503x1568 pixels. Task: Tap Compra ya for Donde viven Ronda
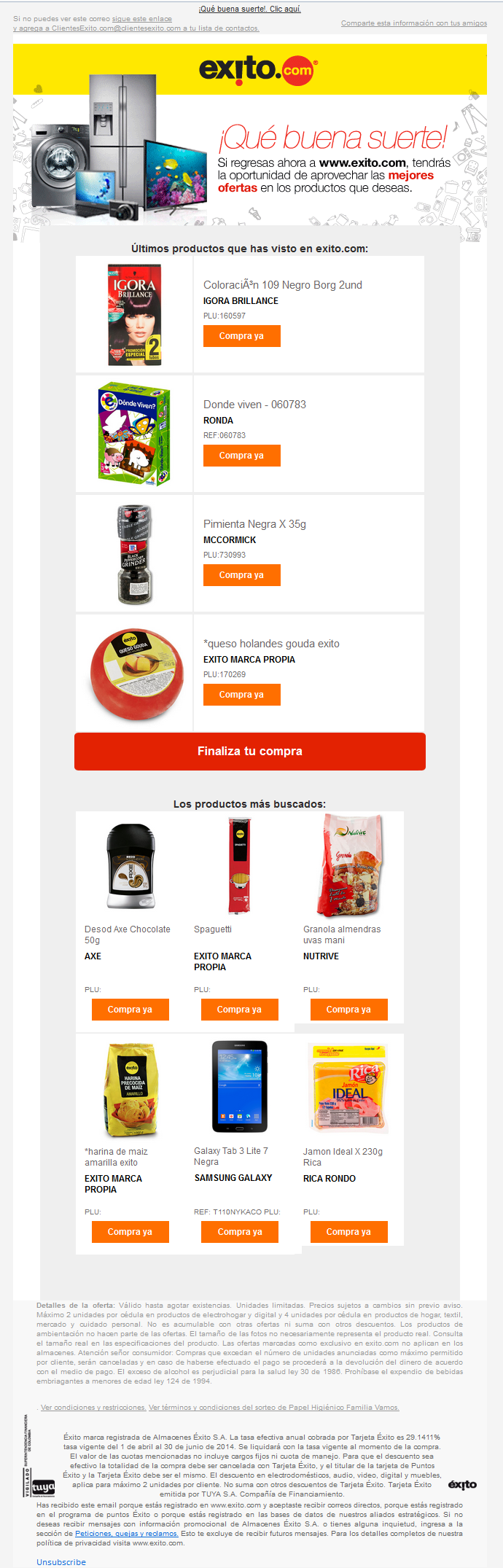[241, 456]
